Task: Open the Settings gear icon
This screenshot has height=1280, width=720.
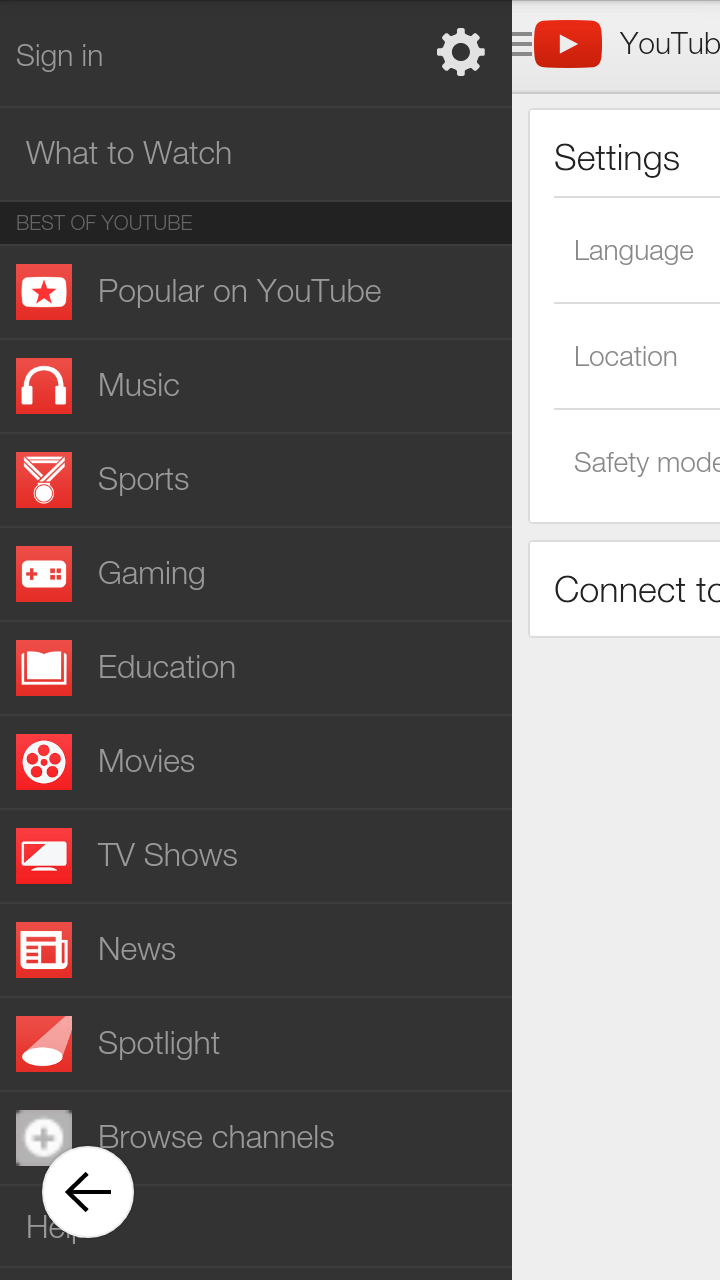Action: pos(460,52)
